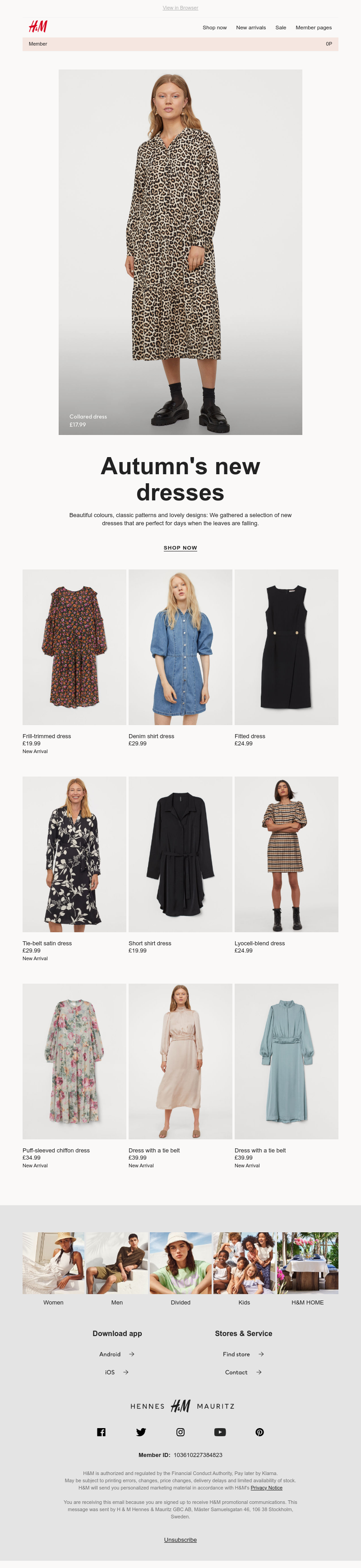View the Denim shirt dress

coord(180,647)
